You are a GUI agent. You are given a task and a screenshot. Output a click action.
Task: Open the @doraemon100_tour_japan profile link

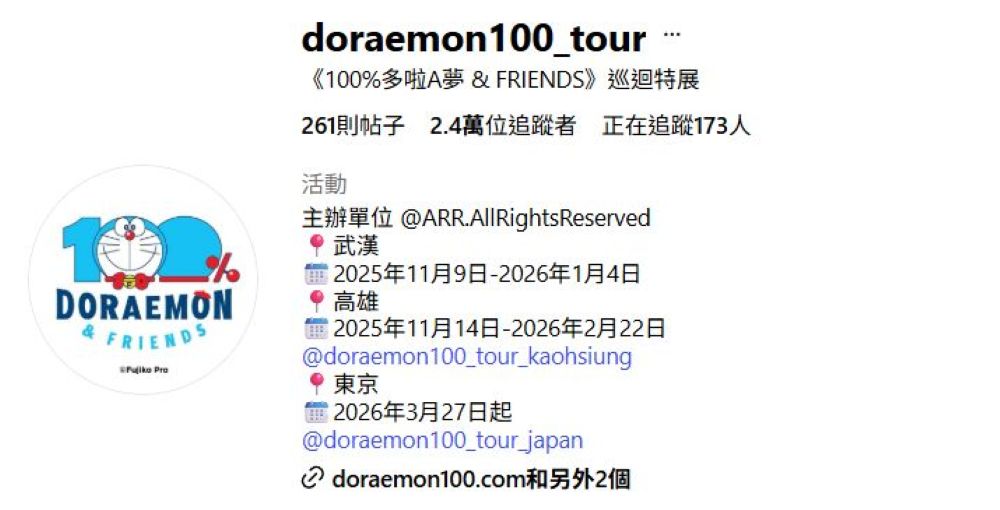442,440
